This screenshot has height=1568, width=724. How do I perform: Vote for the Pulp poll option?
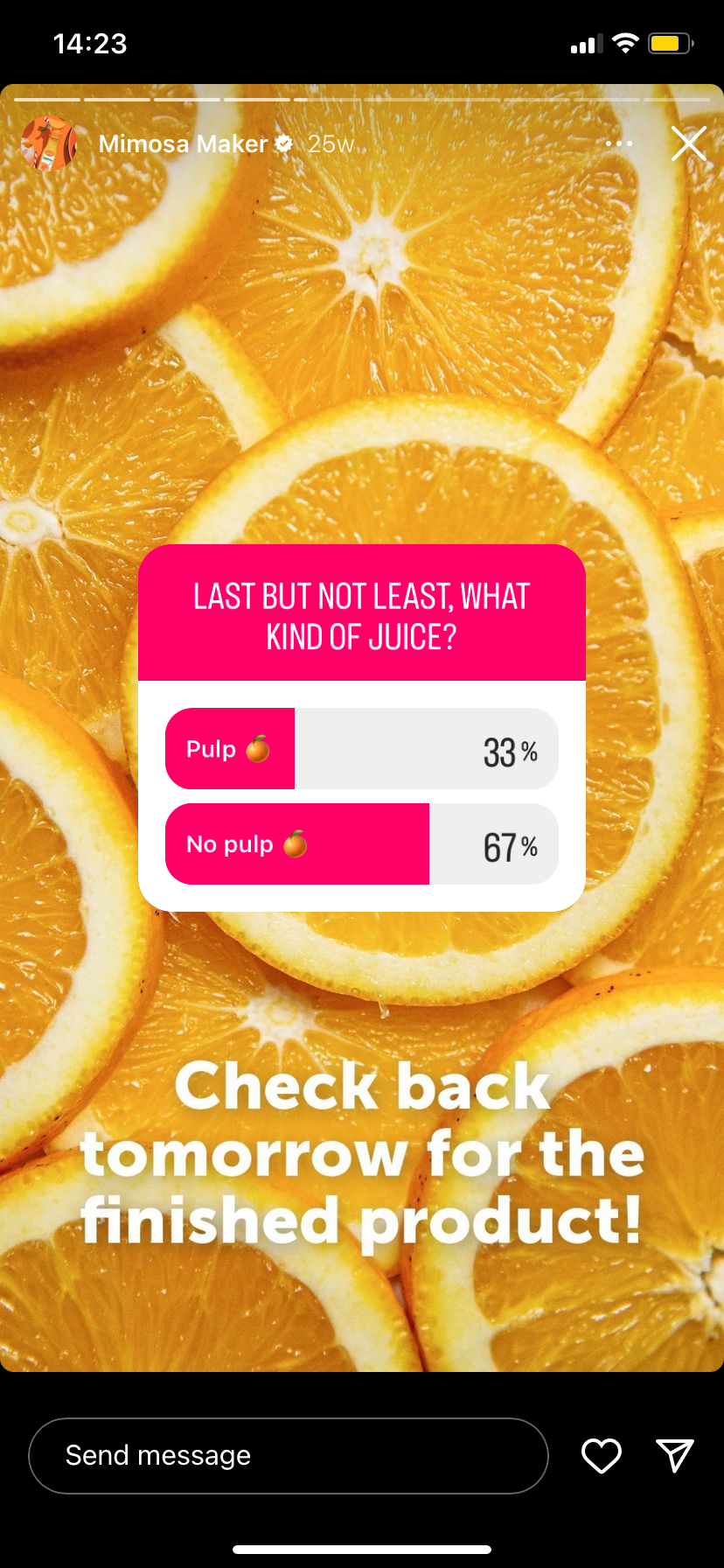pyautogui.click(x=361, y=749)
